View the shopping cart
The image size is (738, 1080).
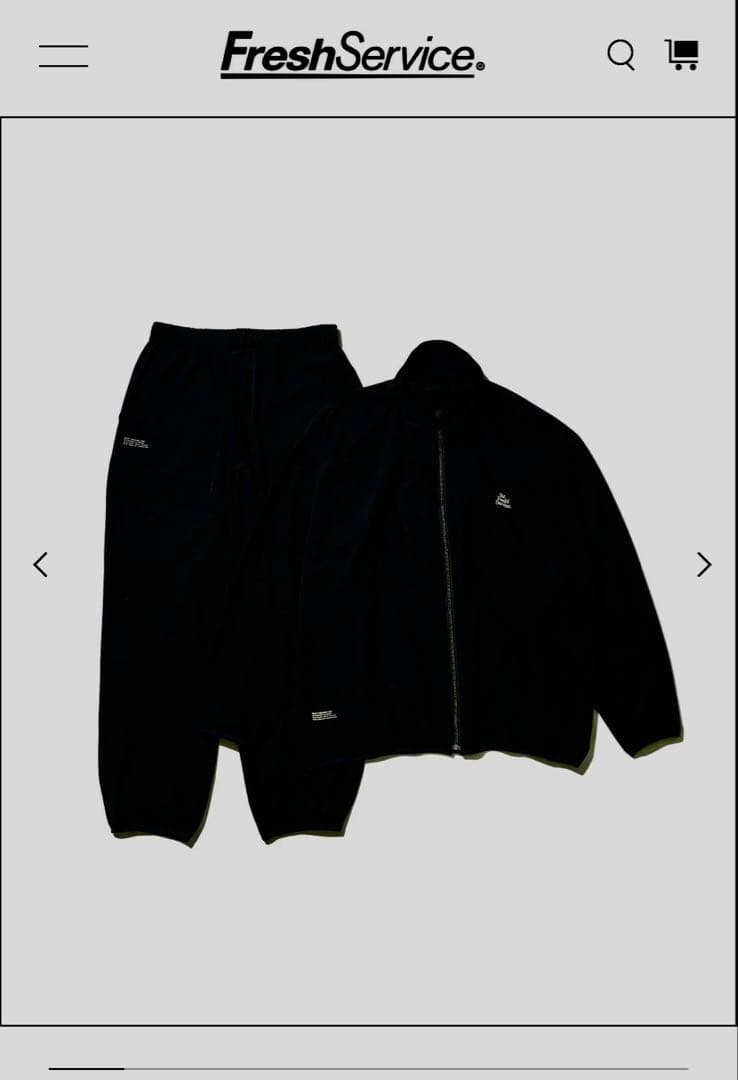point(682,54)
